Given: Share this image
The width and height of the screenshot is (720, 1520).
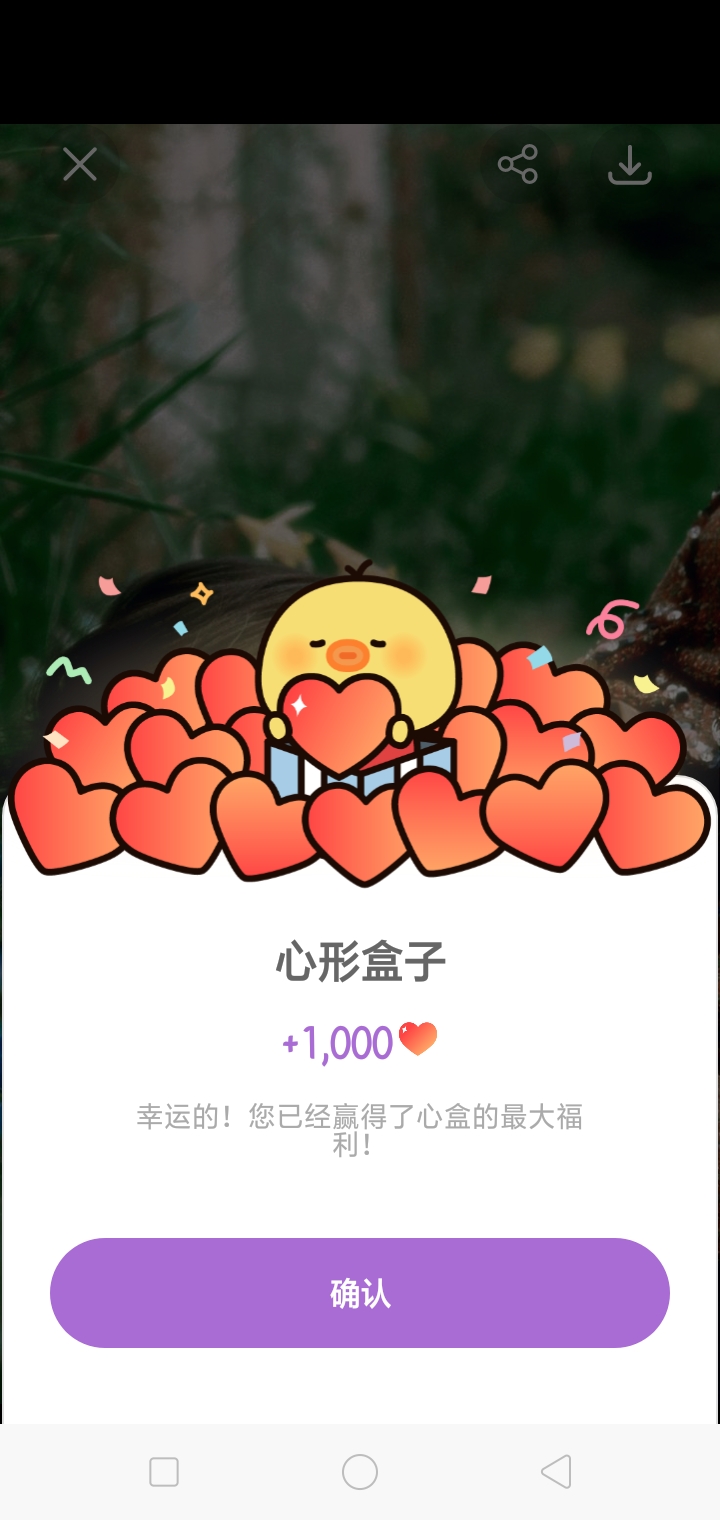Looking at the screenshot, I should pyautogui.click(x=518, y=164).
